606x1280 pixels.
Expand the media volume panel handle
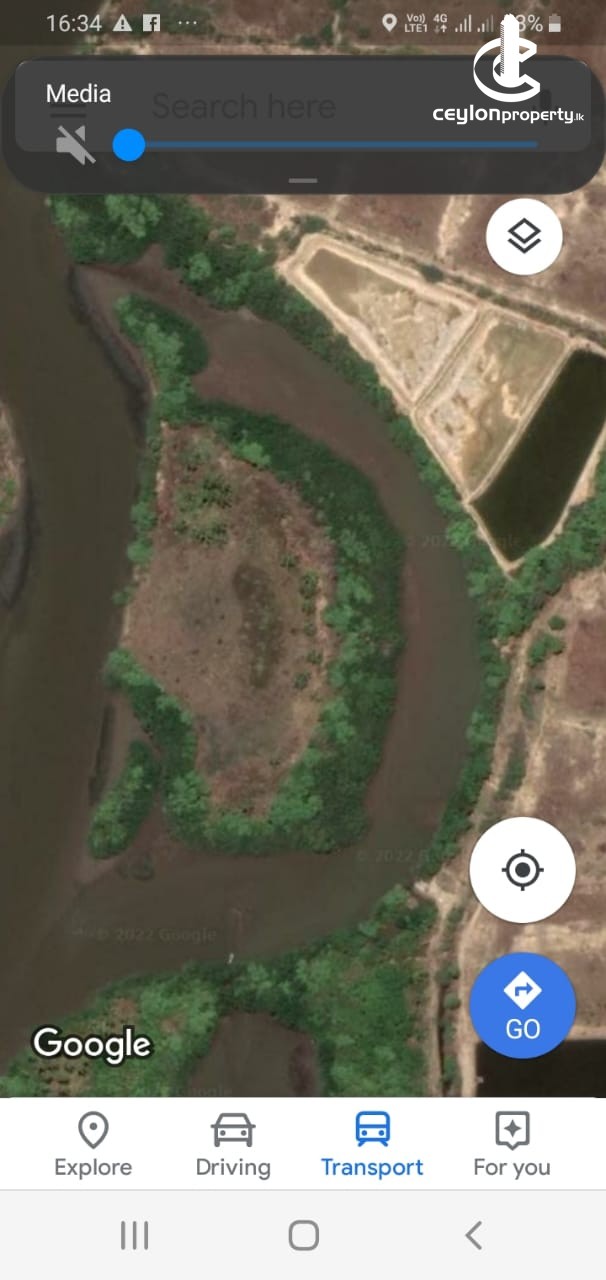pyautogui.click(x=303, y=181)
